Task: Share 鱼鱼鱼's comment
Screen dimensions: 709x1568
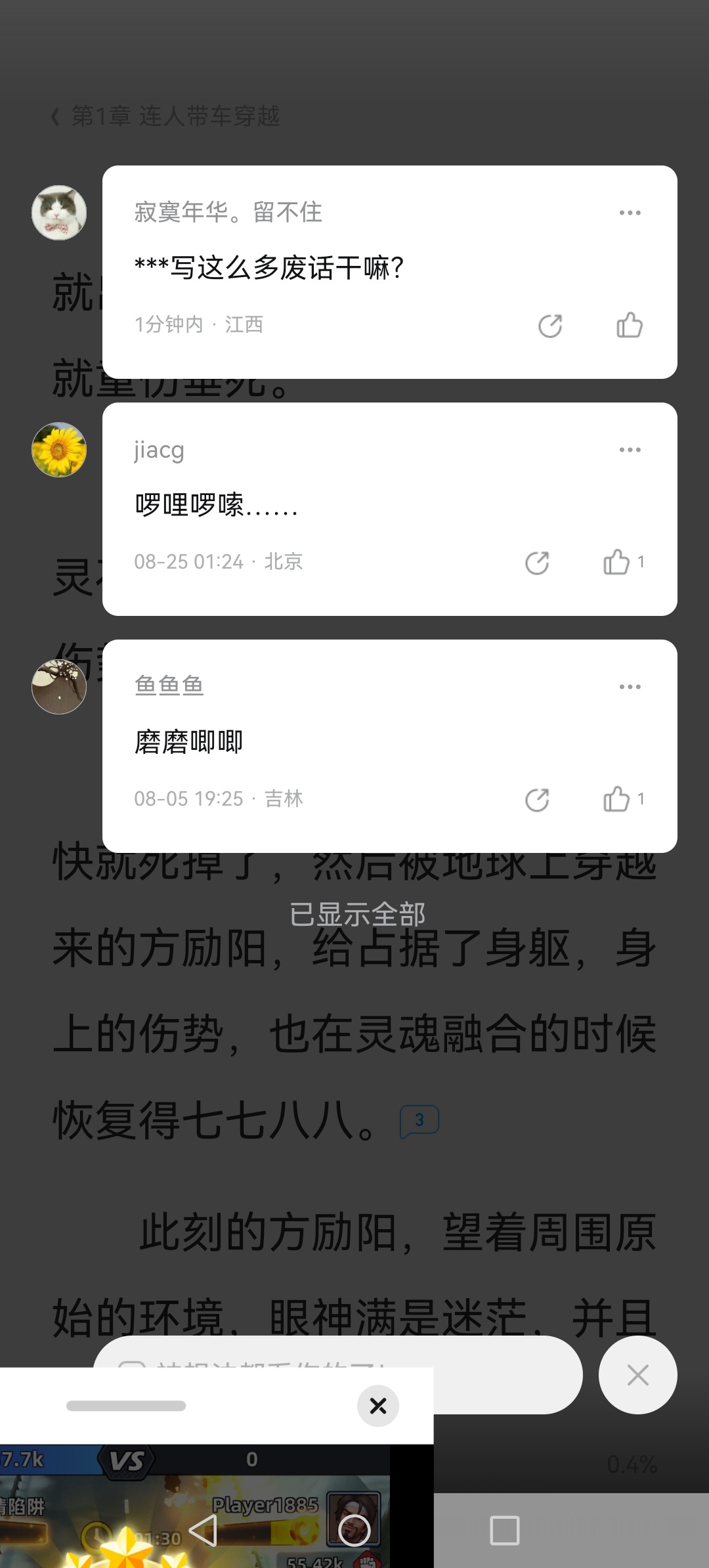Action: pyautogui.click(x=537, y=800)
